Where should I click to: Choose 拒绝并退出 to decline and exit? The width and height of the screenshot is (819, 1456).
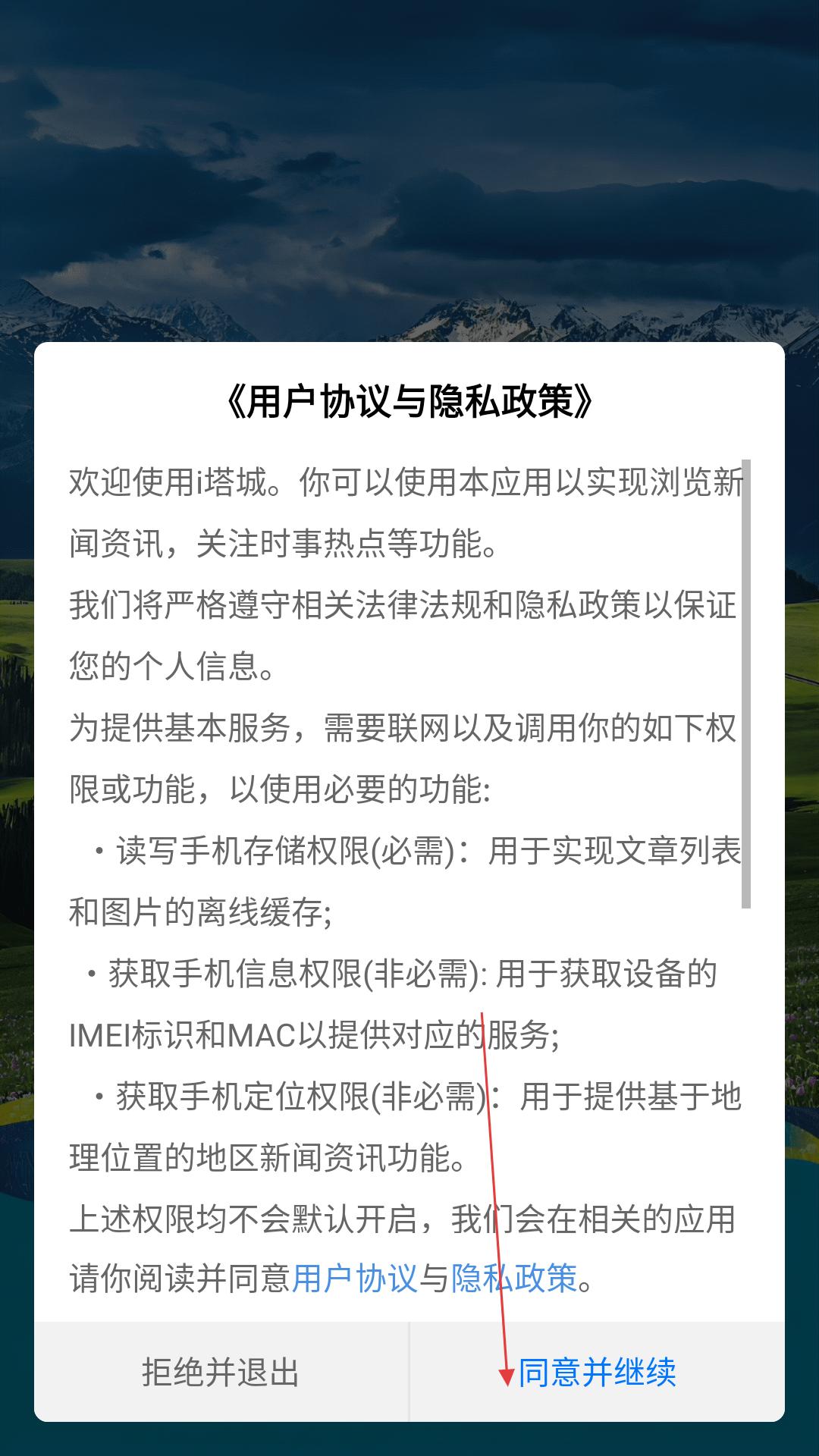(221, 1372)
